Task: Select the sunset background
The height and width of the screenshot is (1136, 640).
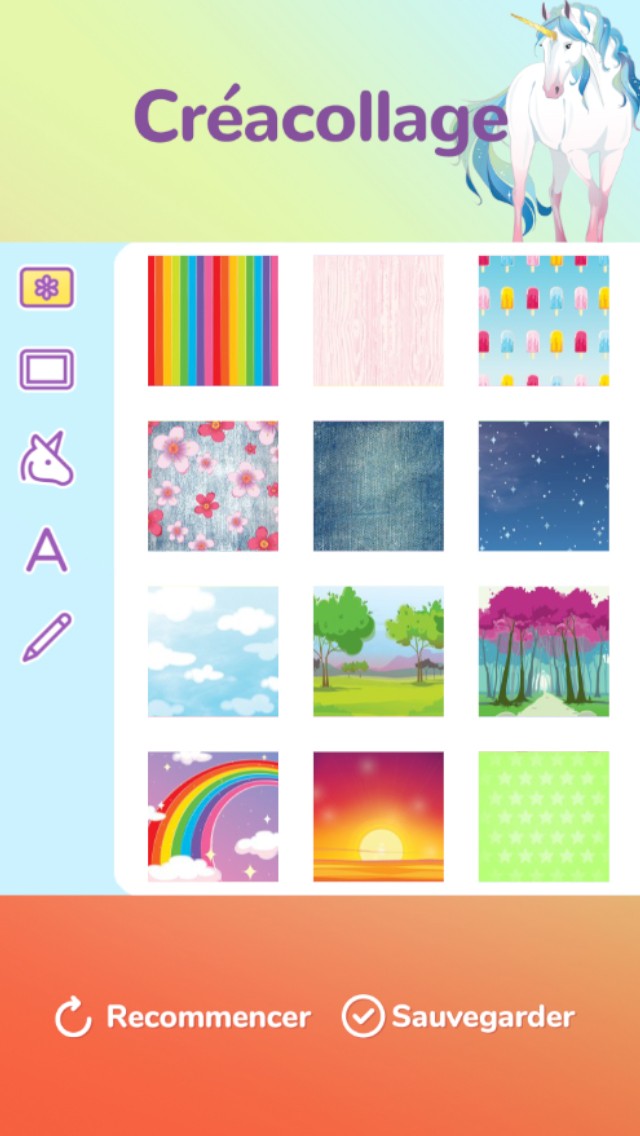Action: [x=378, y=816]
